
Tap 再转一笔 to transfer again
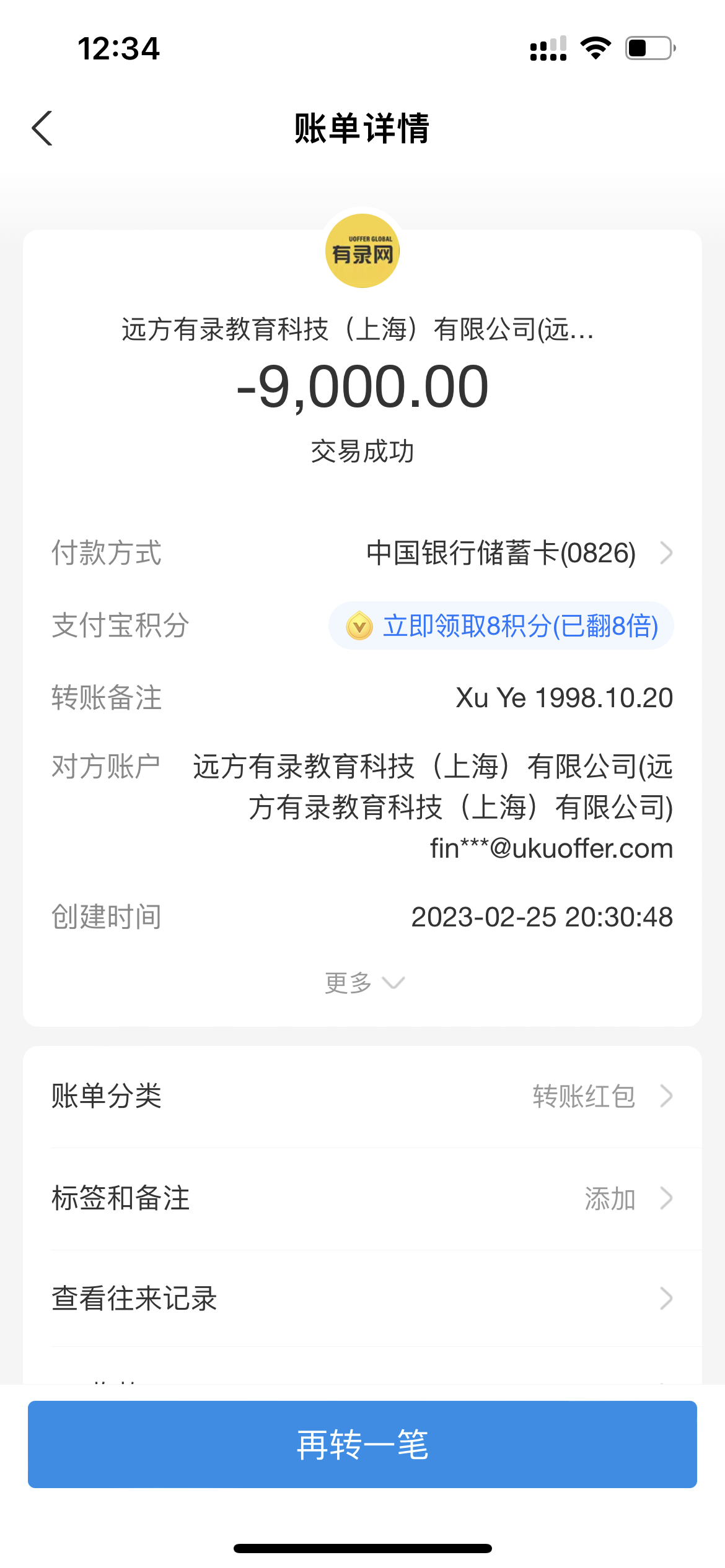tap(362, 1444)
